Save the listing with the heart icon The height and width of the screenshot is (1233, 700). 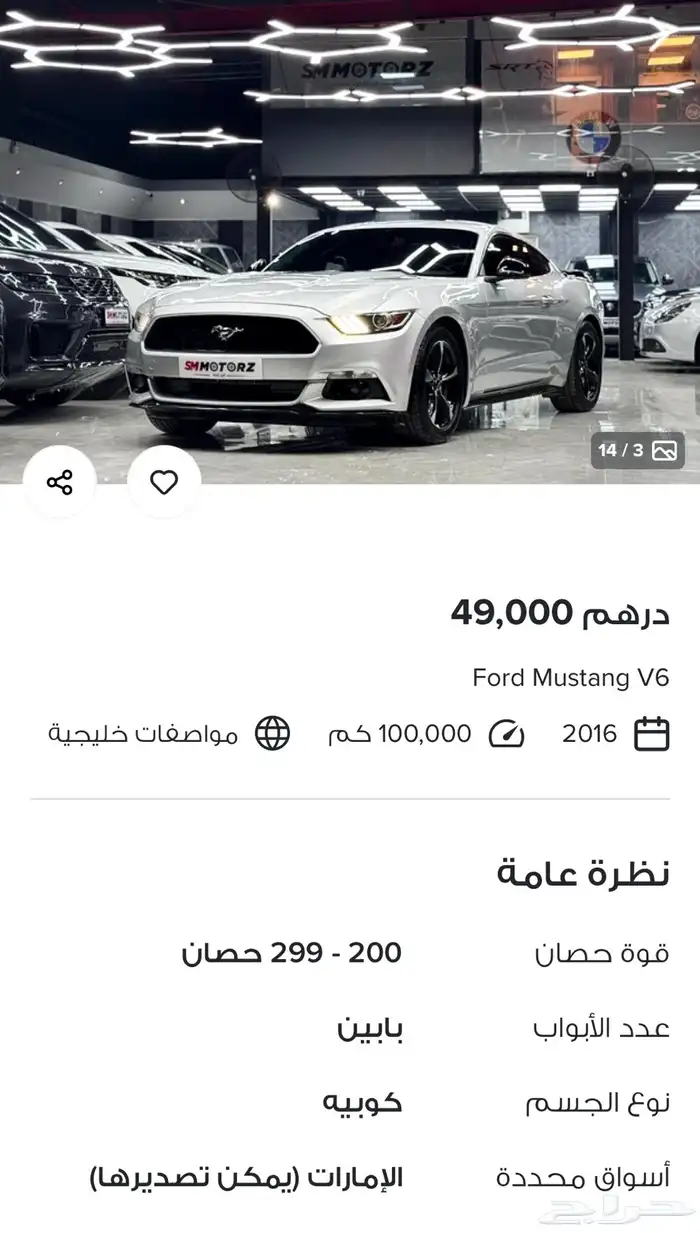(164, 482)
